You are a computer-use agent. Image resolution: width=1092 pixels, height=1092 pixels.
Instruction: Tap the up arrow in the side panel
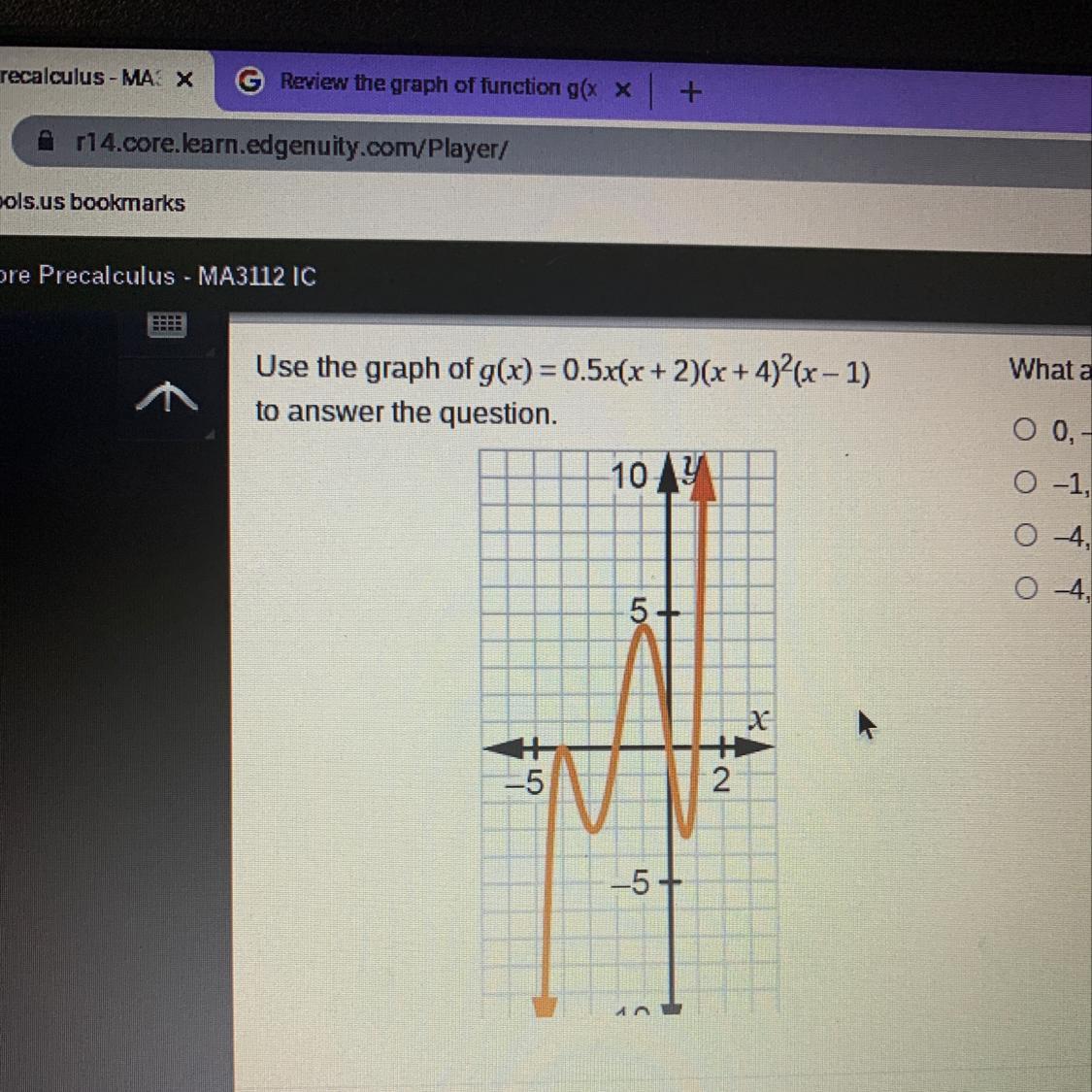(167, 397)
